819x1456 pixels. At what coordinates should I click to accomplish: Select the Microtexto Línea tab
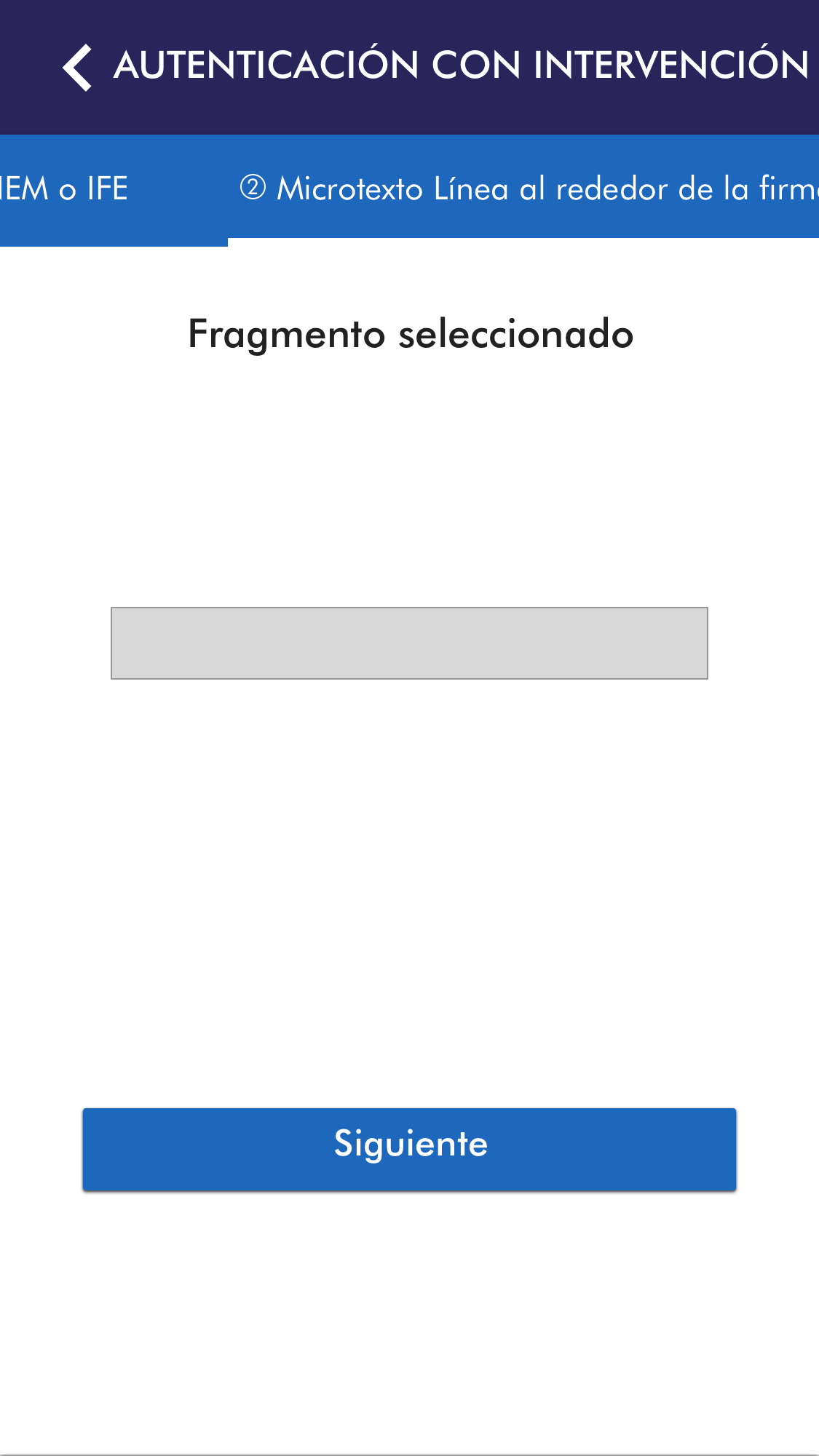tap(528, 189)
